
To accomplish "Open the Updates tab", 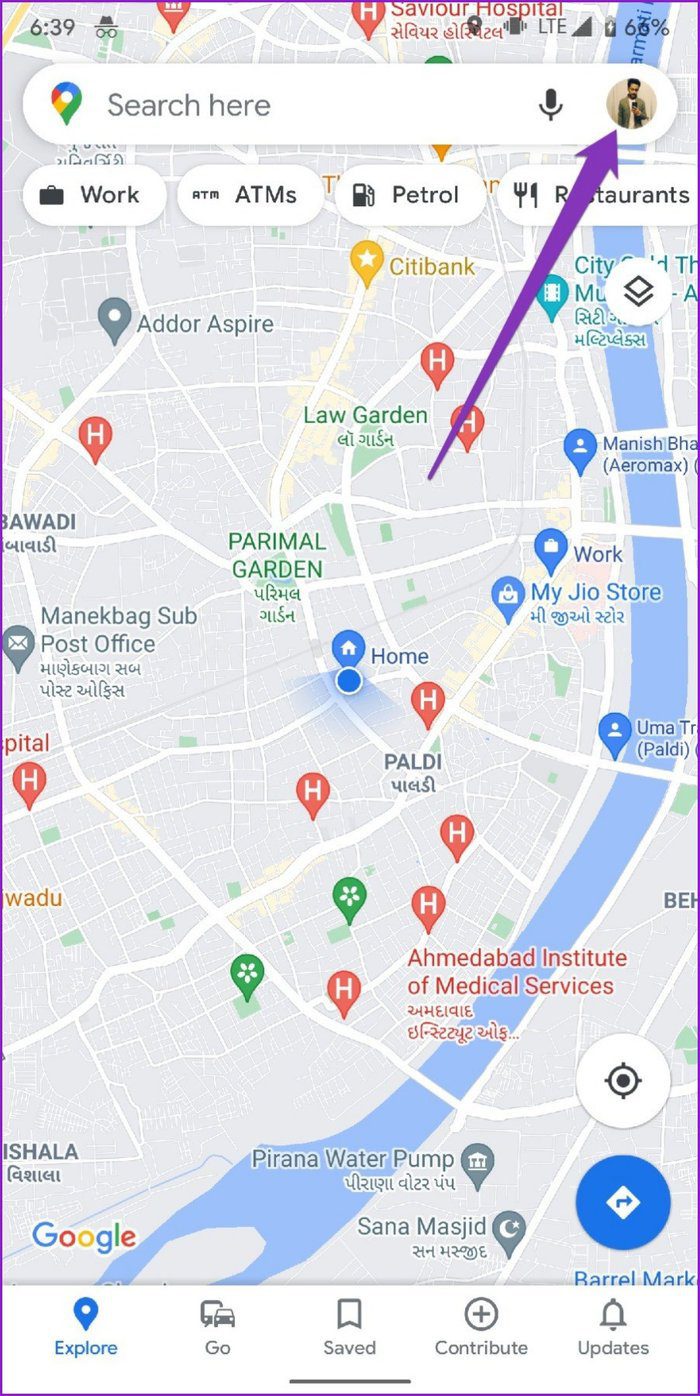I will tap(612, 1327).
